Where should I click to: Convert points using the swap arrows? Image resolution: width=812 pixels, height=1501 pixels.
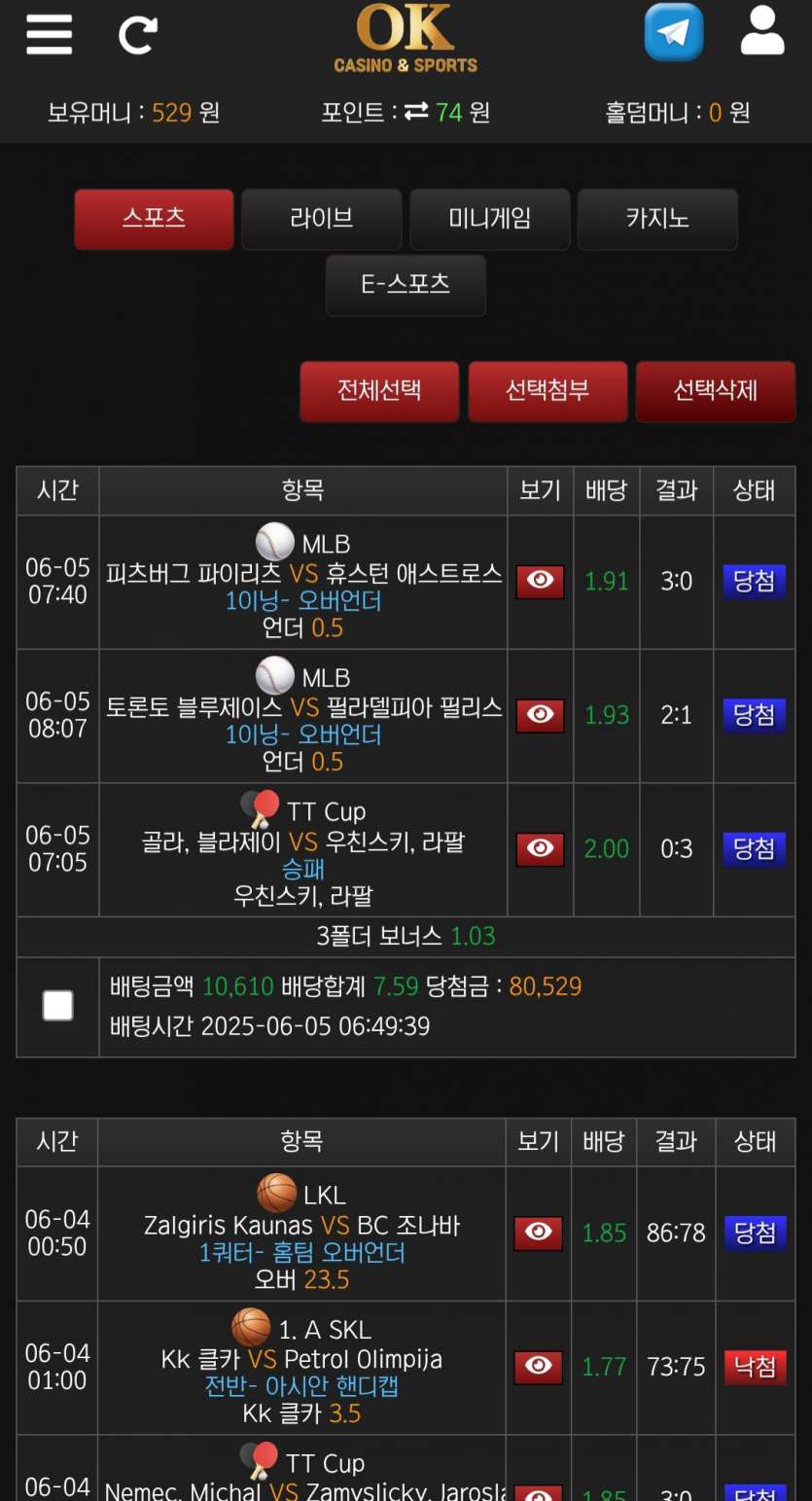(416, 113)
